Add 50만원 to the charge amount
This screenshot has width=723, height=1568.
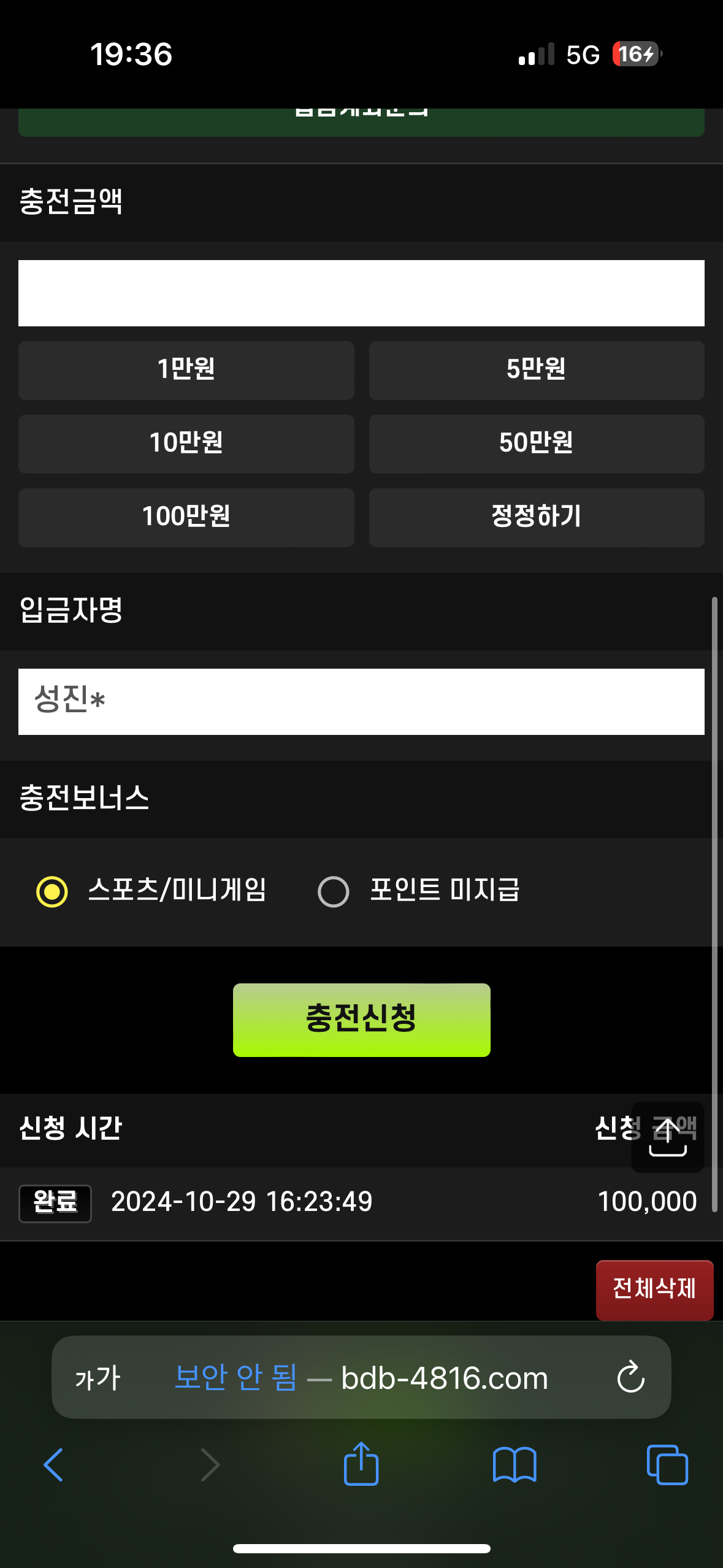coord(537,444)
